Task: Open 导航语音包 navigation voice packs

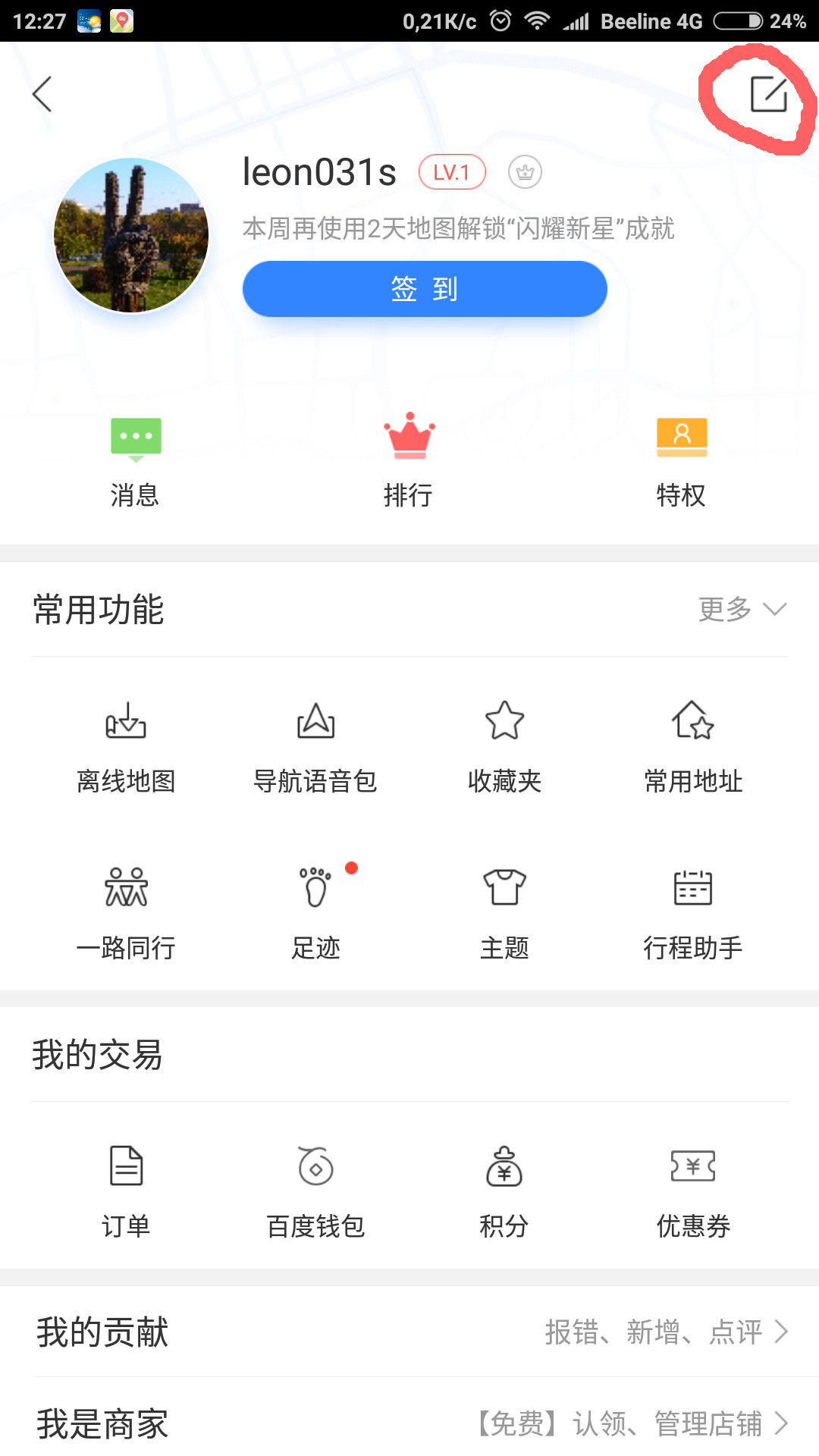Action: 315,748
